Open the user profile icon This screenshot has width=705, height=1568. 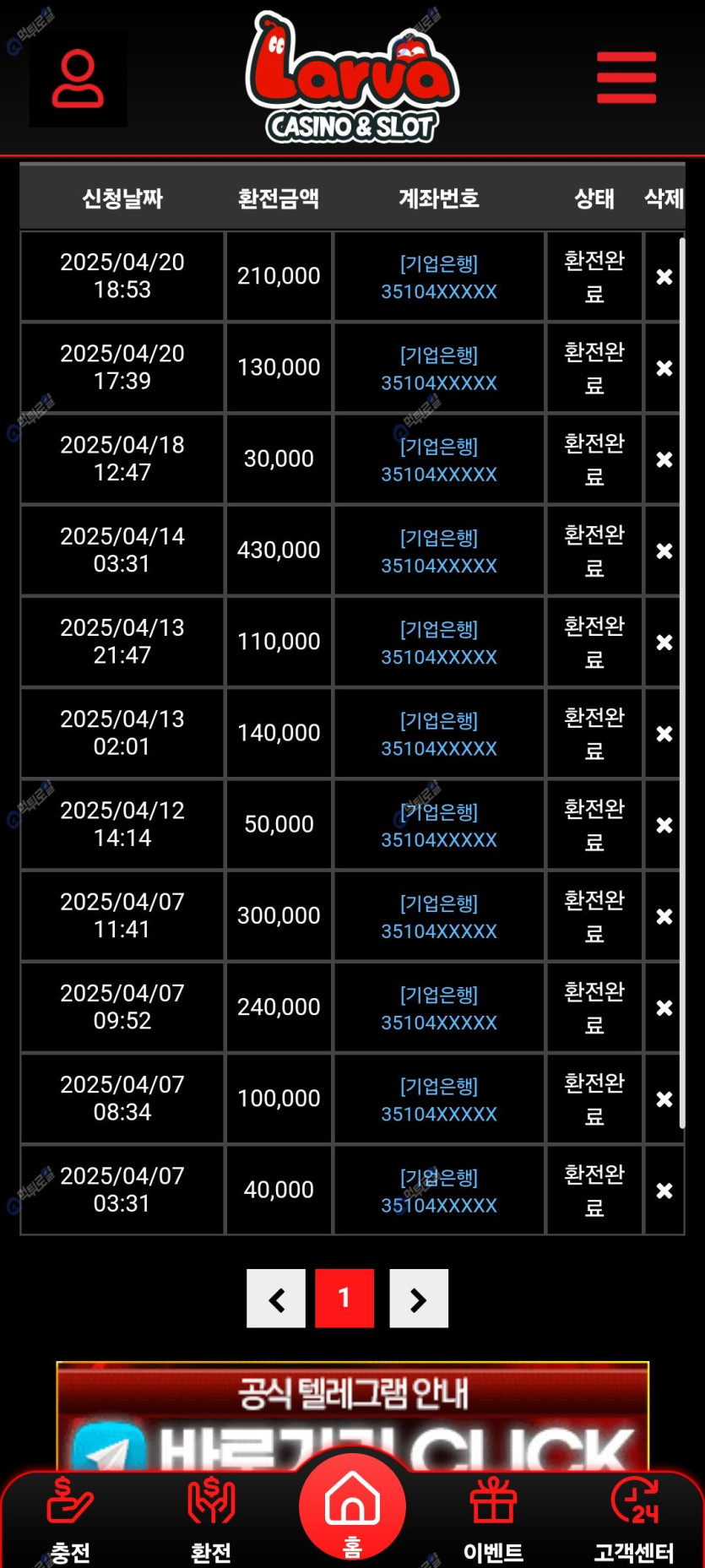78,79
